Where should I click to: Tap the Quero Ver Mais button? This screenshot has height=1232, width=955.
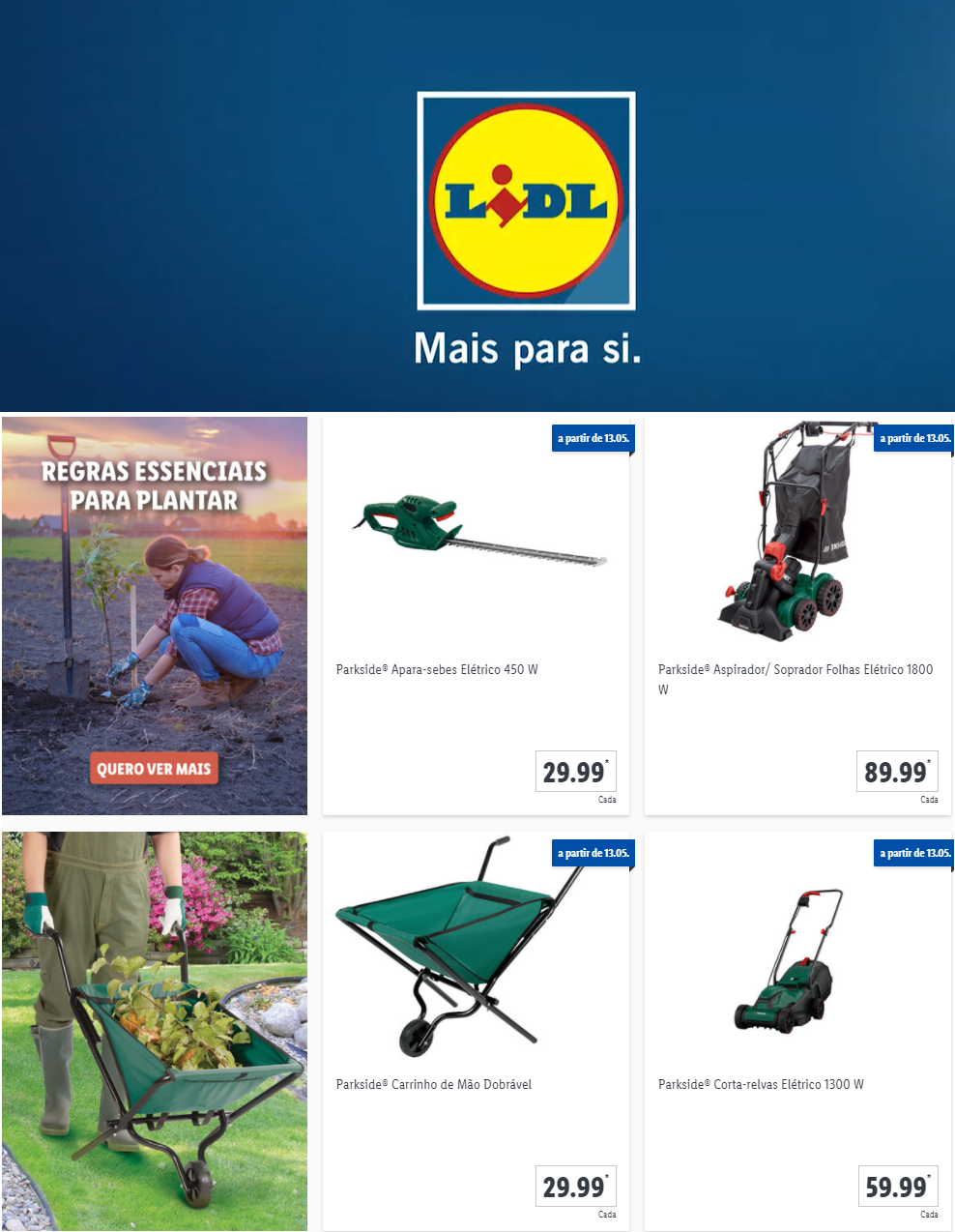[154, 769]
